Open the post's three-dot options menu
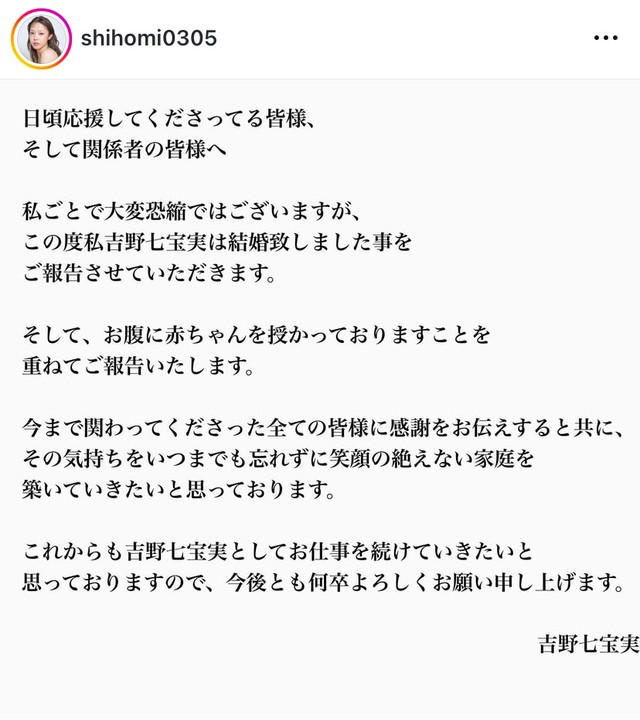Viewport: 640px width, 720px height. click(606, 39)
